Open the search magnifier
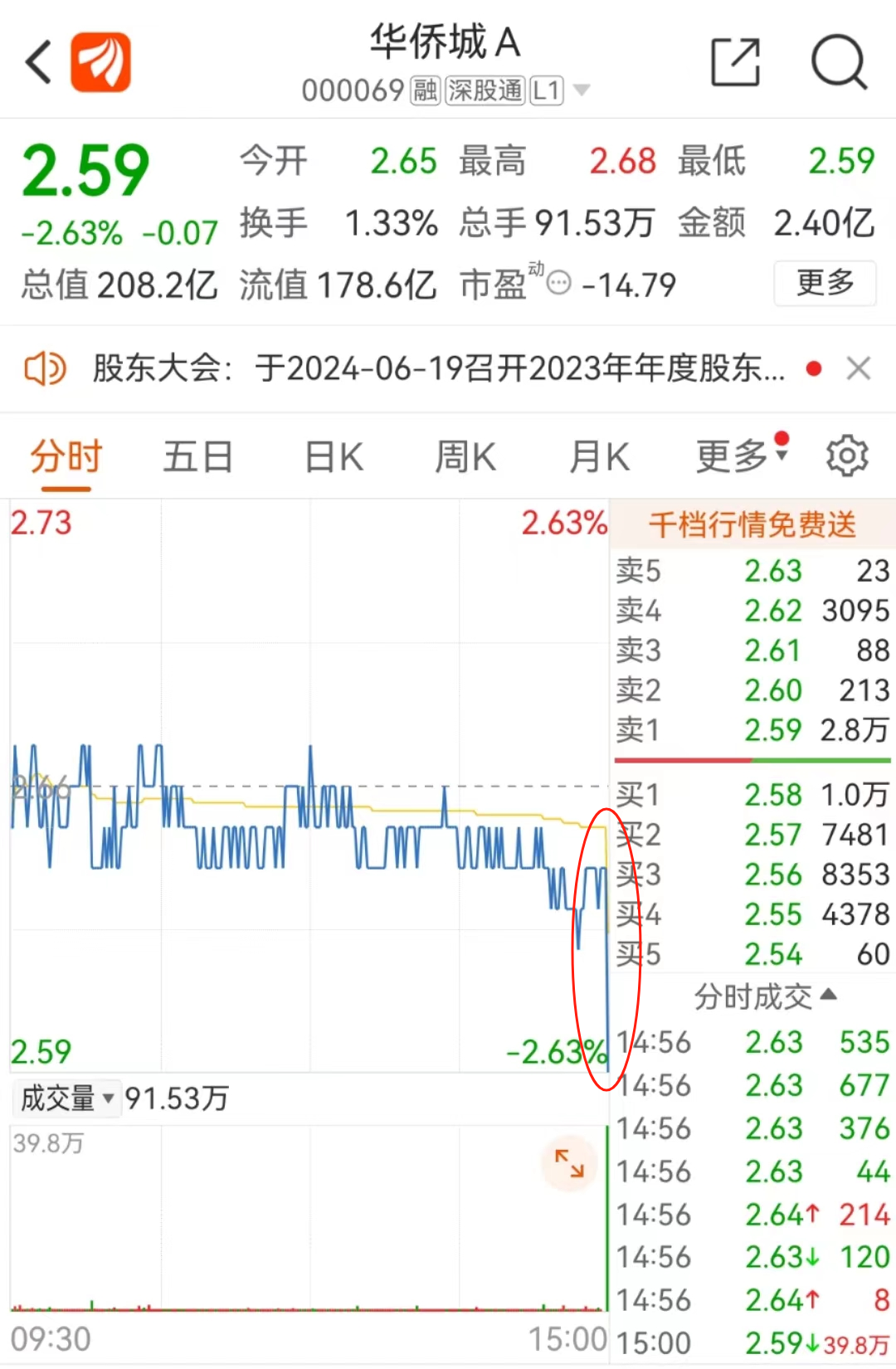Screen dimensions: 896x1369 tap(839, 62)
